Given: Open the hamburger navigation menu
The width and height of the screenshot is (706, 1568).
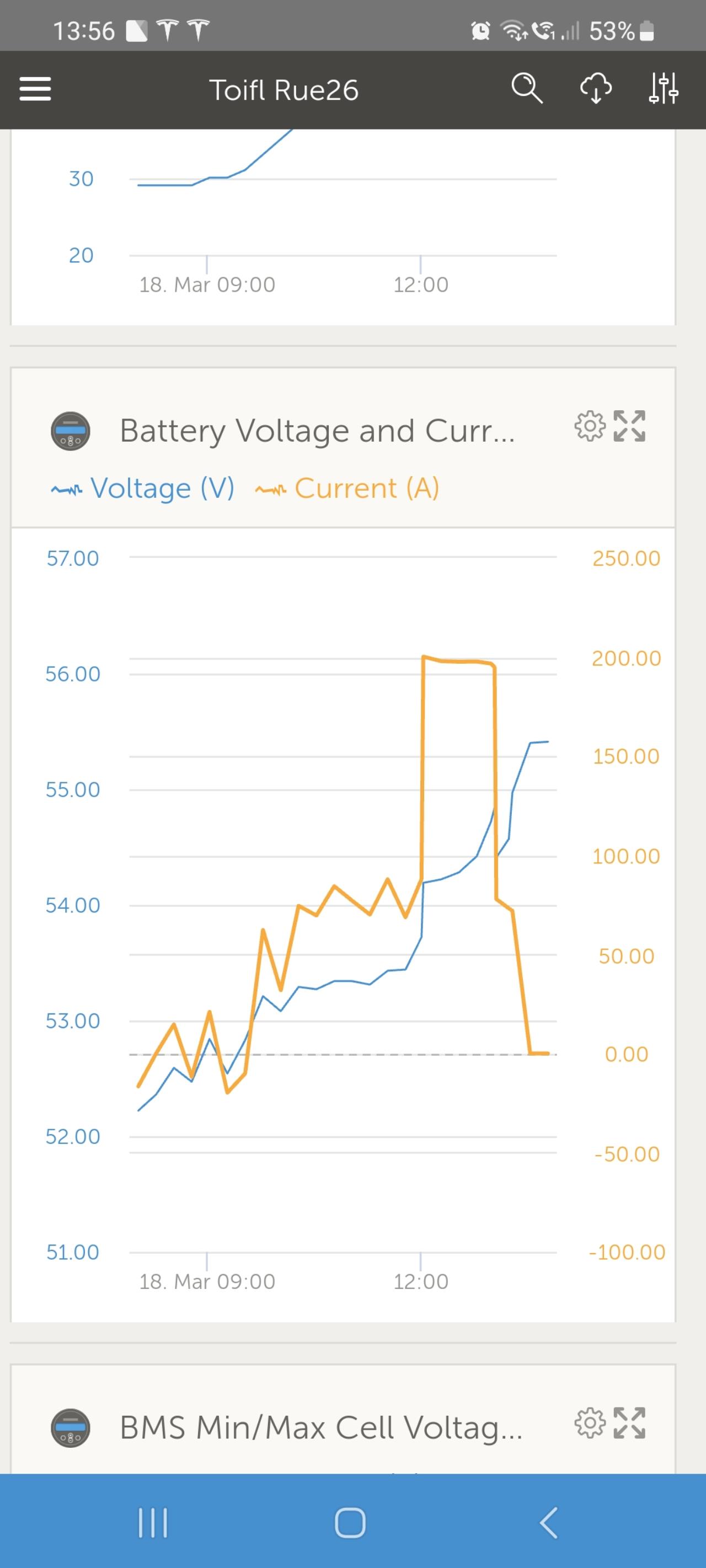Looking at the screenshot, I should tap(35, 89).
